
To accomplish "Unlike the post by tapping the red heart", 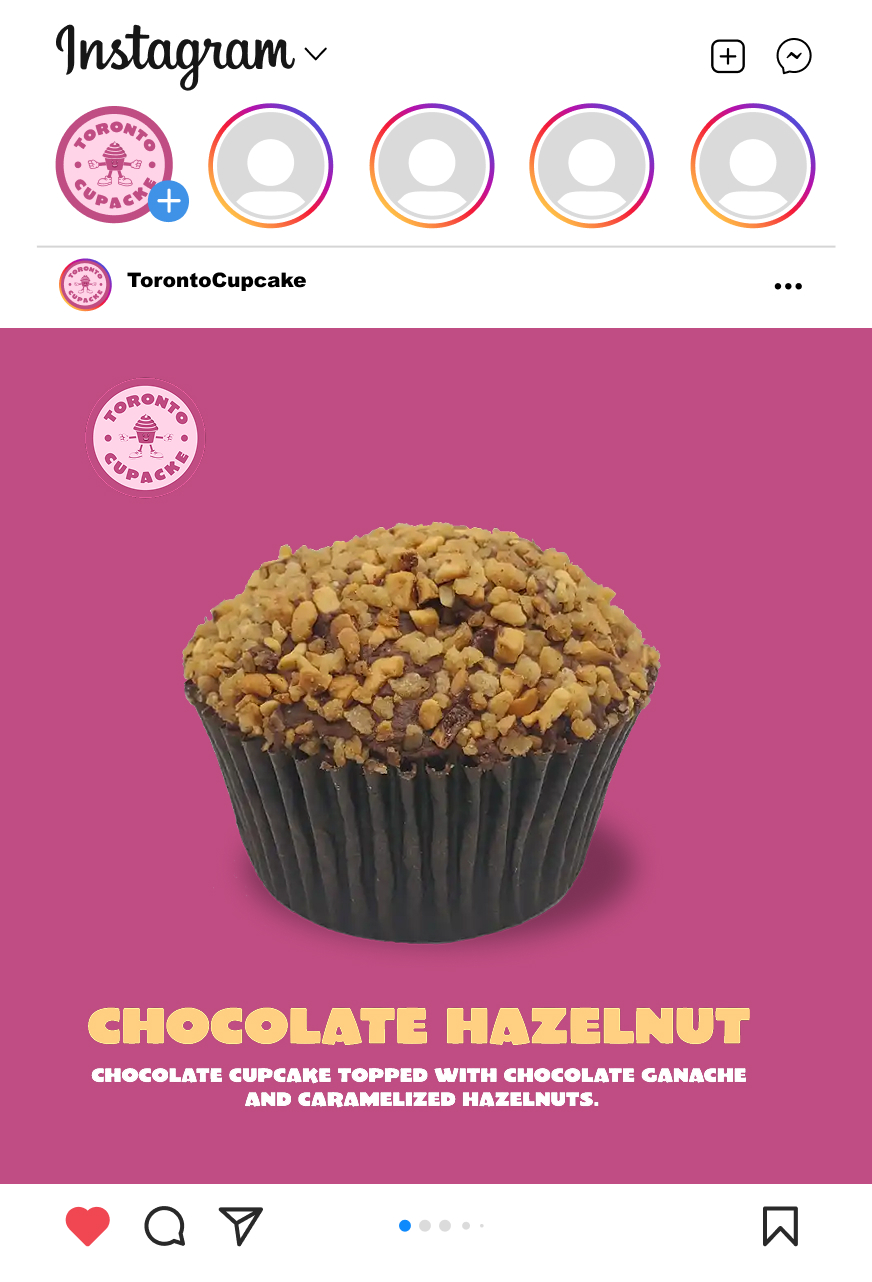I will [88, 1223].
